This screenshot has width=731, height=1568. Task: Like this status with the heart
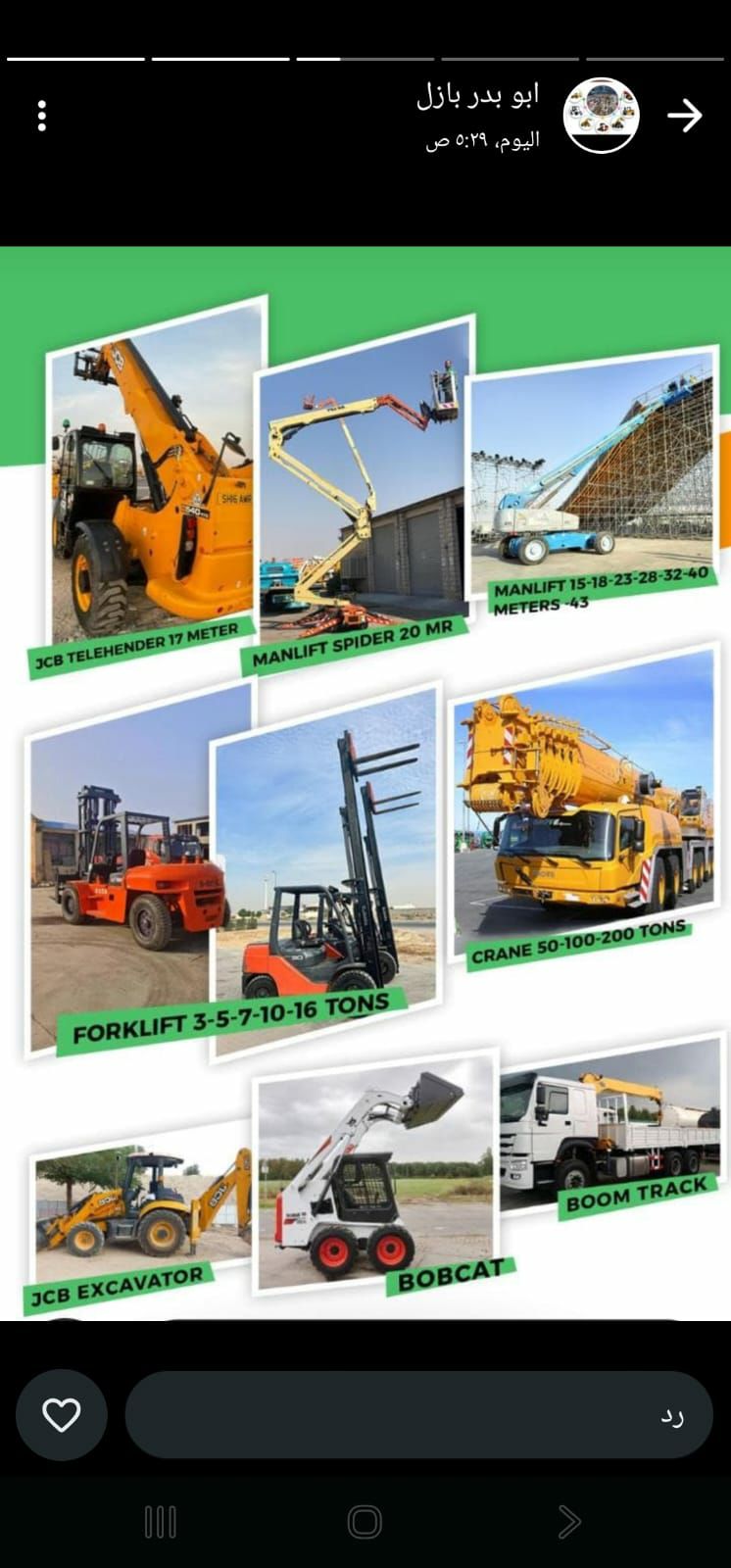62,1415
